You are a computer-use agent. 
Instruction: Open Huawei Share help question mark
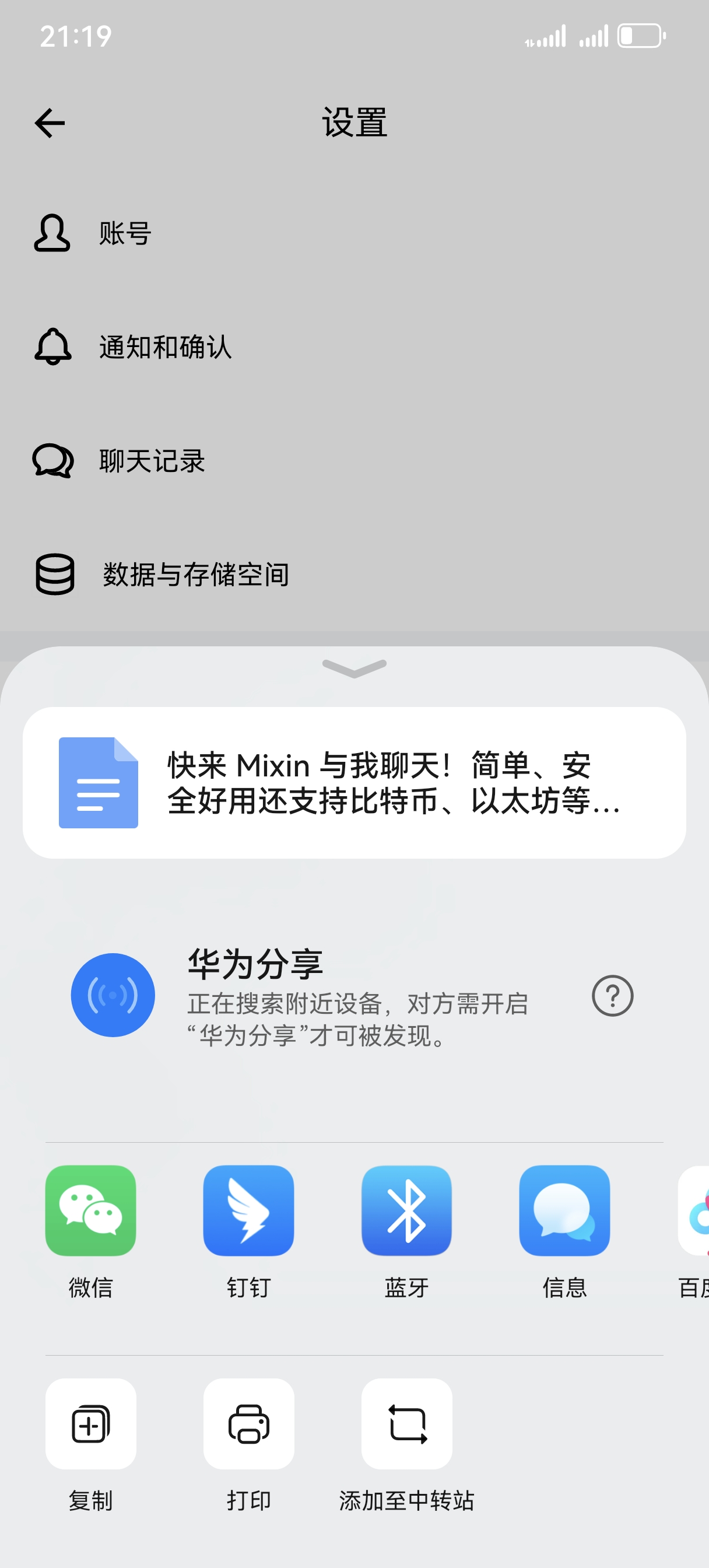[x=612, y=995]
